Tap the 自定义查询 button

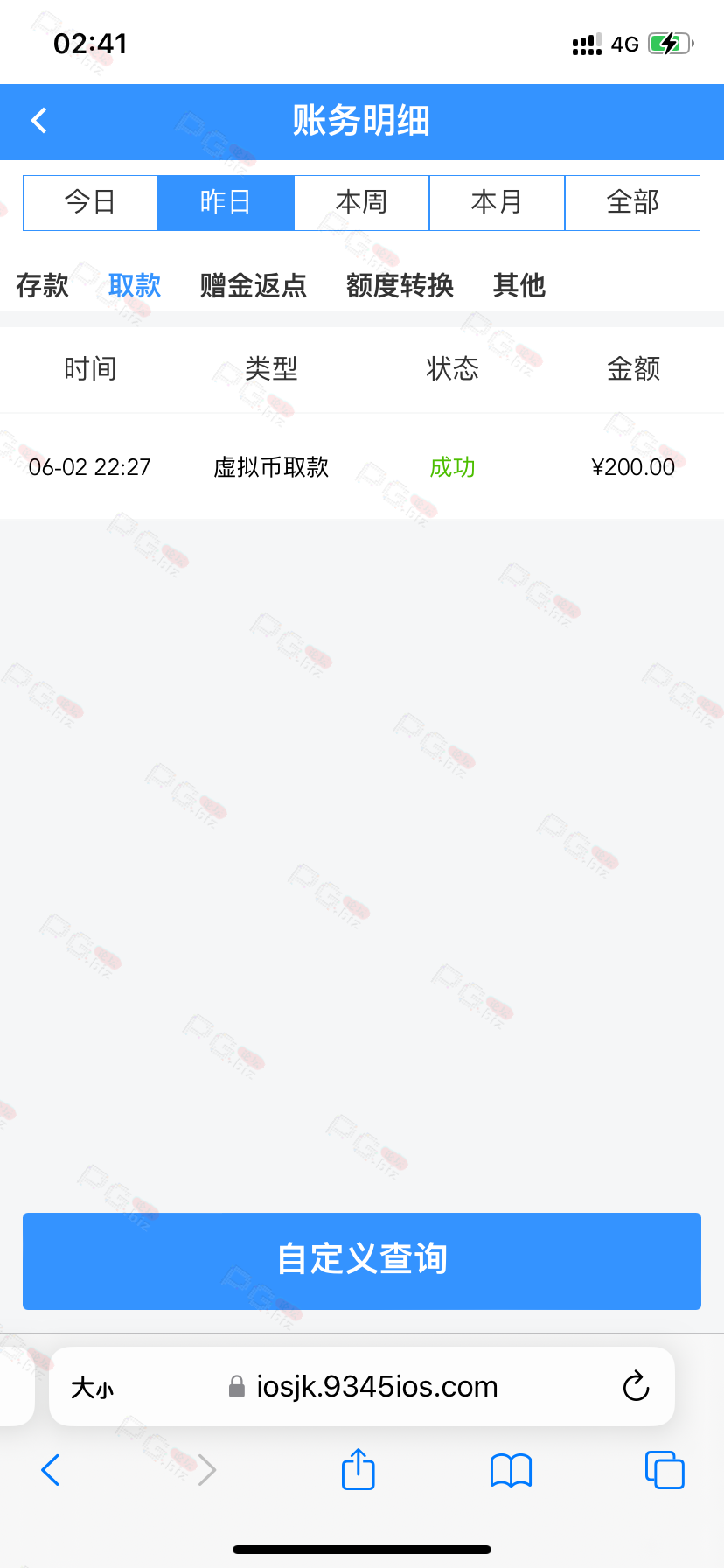(362, 1261)
